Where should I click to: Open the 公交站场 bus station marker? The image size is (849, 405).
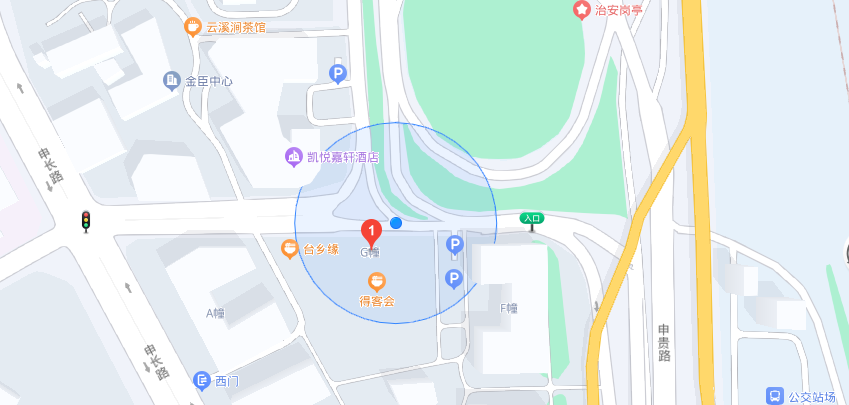point(775,396)
